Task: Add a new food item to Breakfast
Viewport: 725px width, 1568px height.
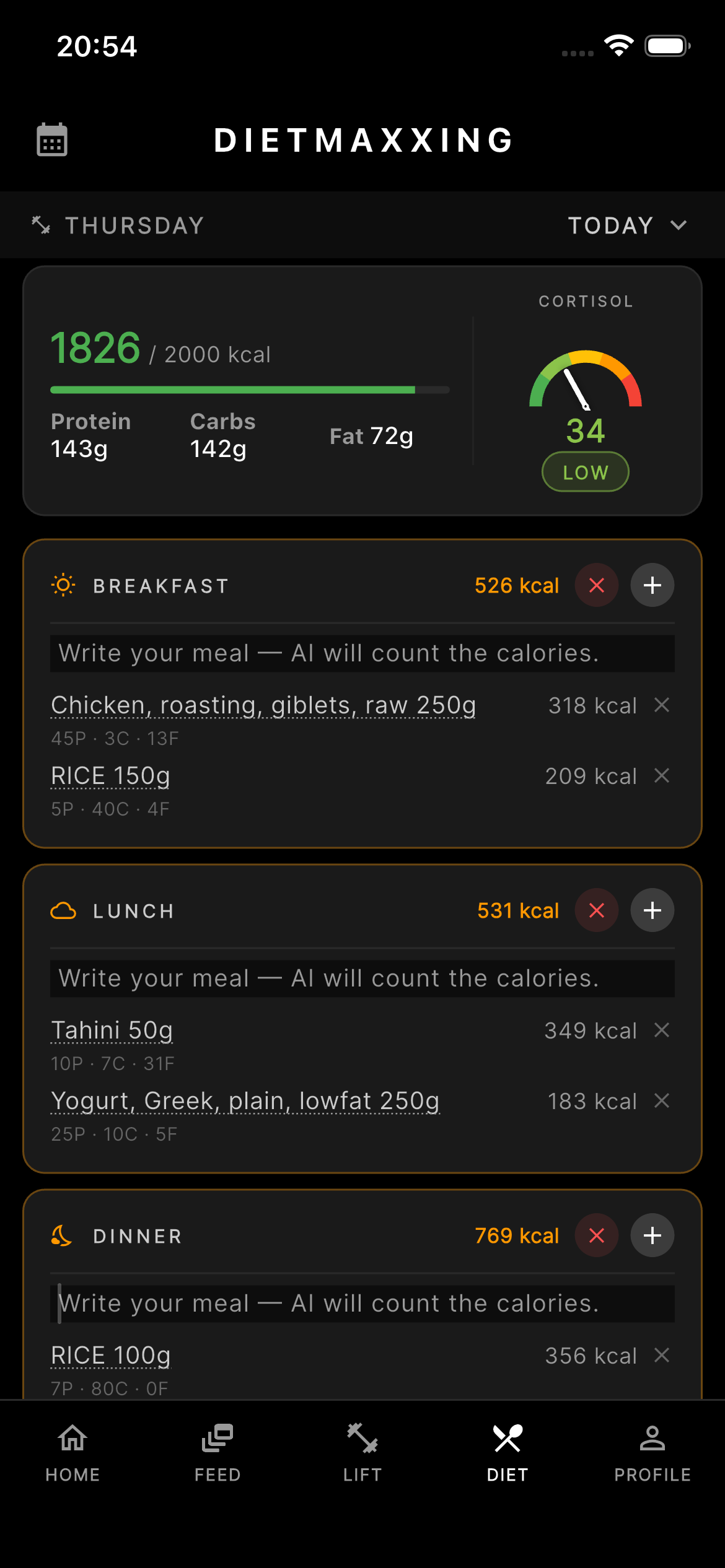Action: pyautogui.click(x=651, y=585)
